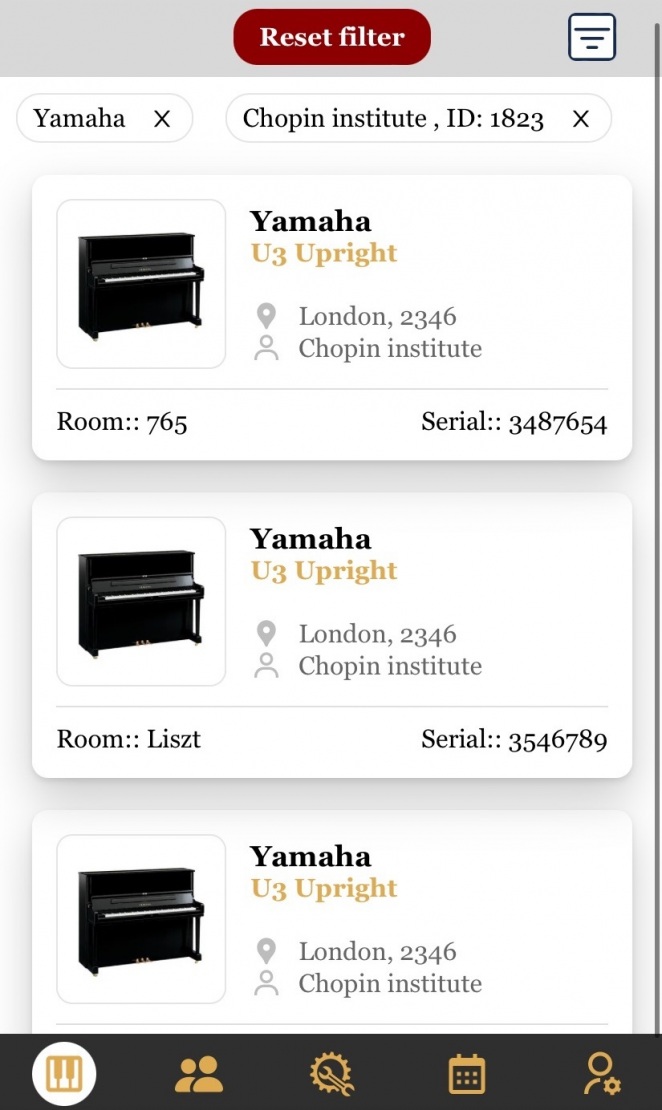Switch to the pianos tab

[64, 1074]
